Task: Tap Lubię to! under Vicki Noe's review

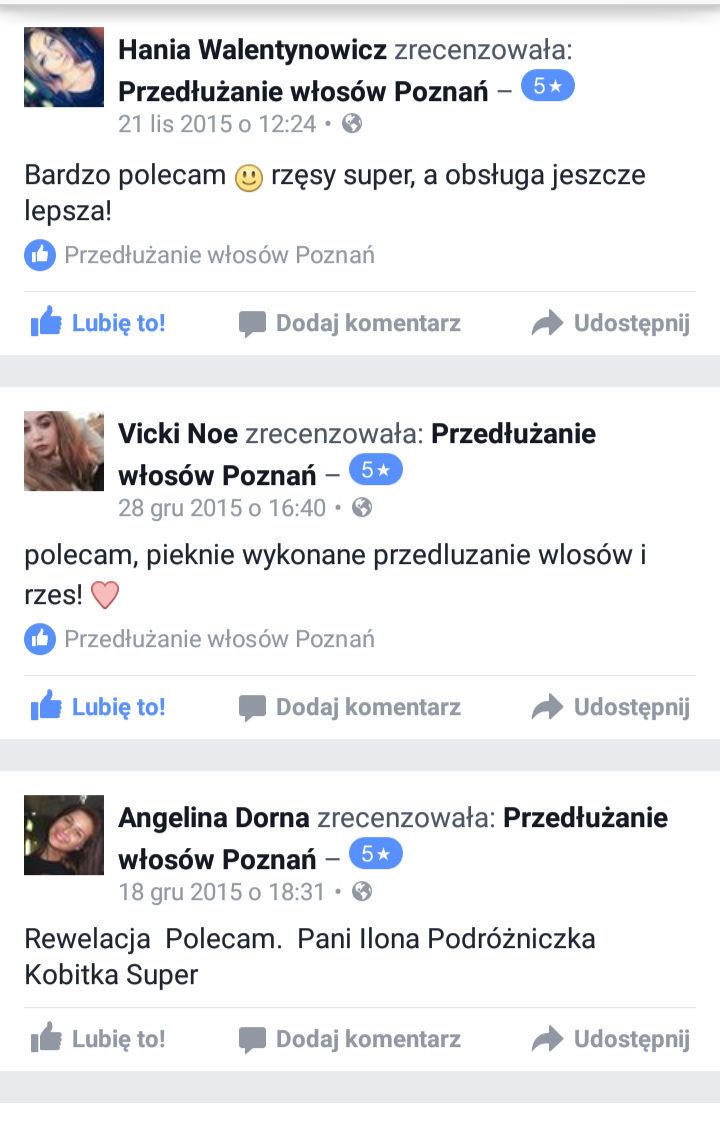Action: 98,707
